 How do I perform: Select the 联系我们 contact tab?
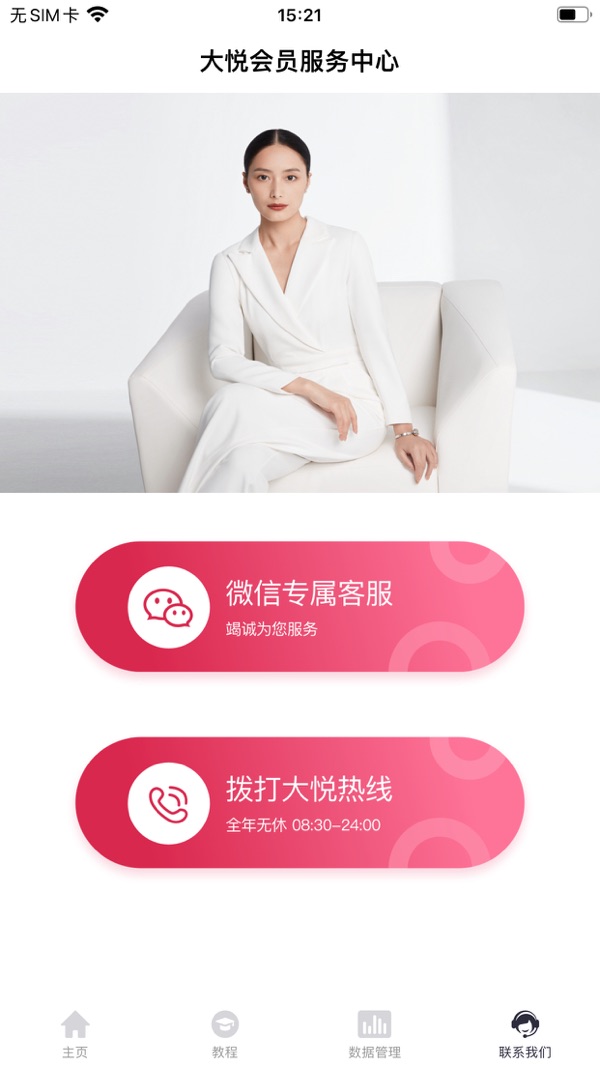525,1034
